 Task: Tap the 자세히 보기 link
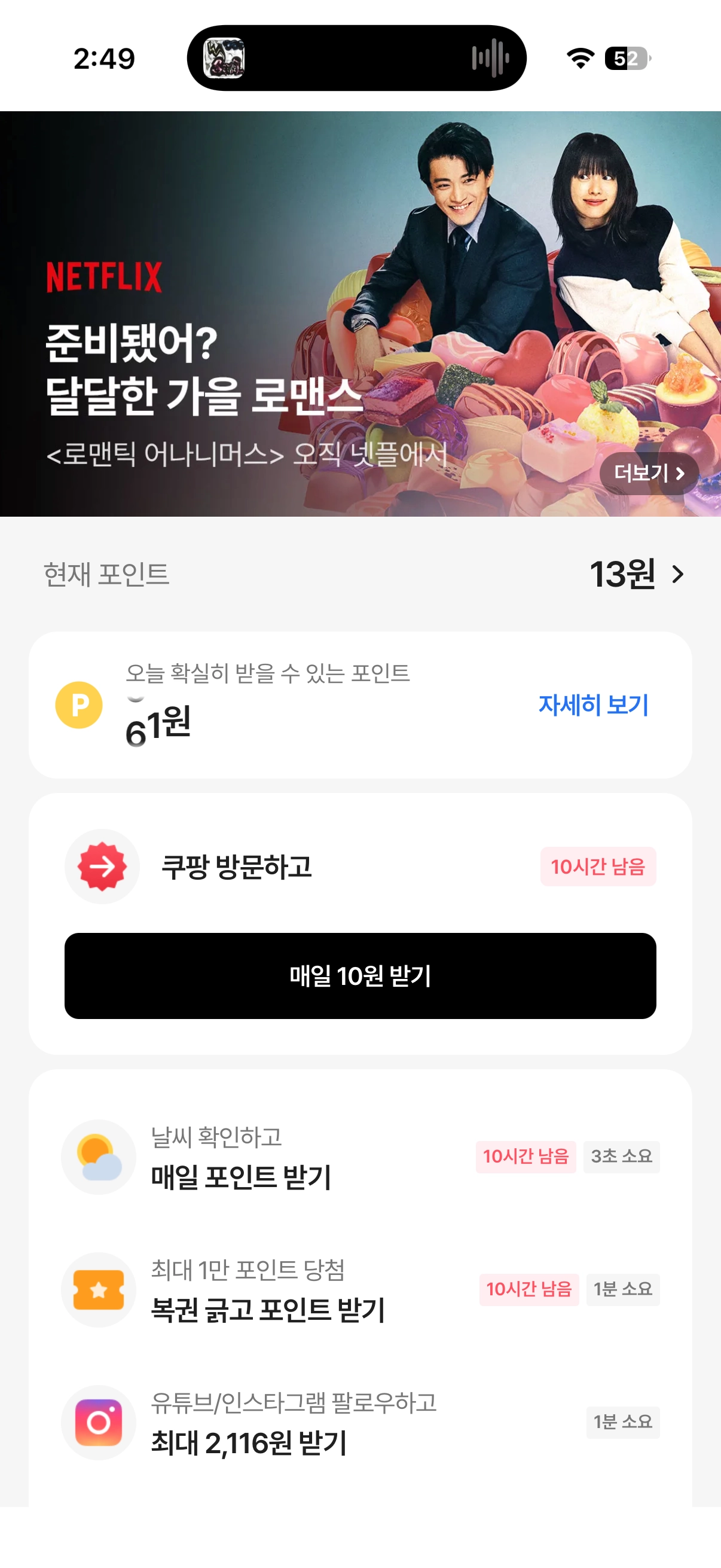click(x=593, y=705)
